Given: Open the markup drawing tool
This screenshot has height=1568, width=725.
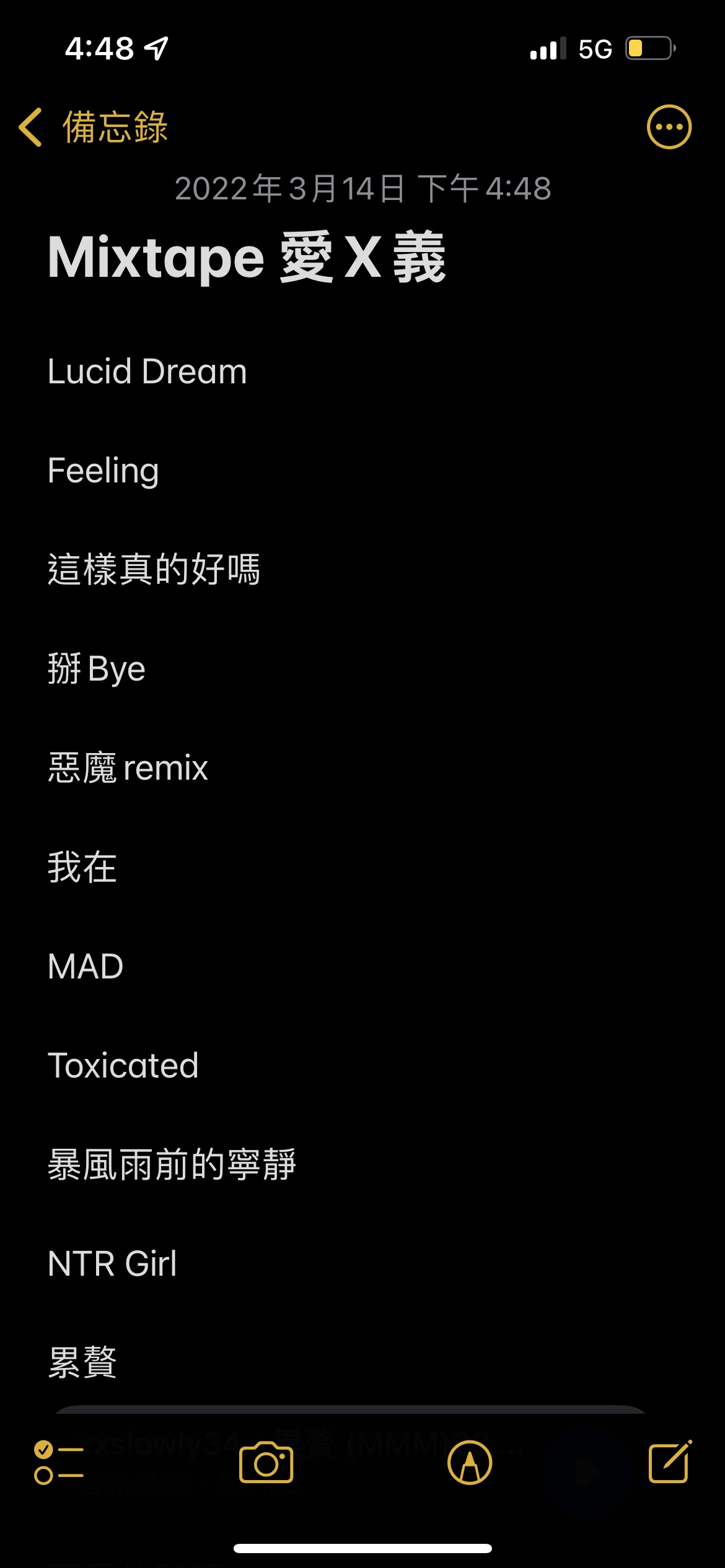Looking at the screenshot, I should 470,1463.
